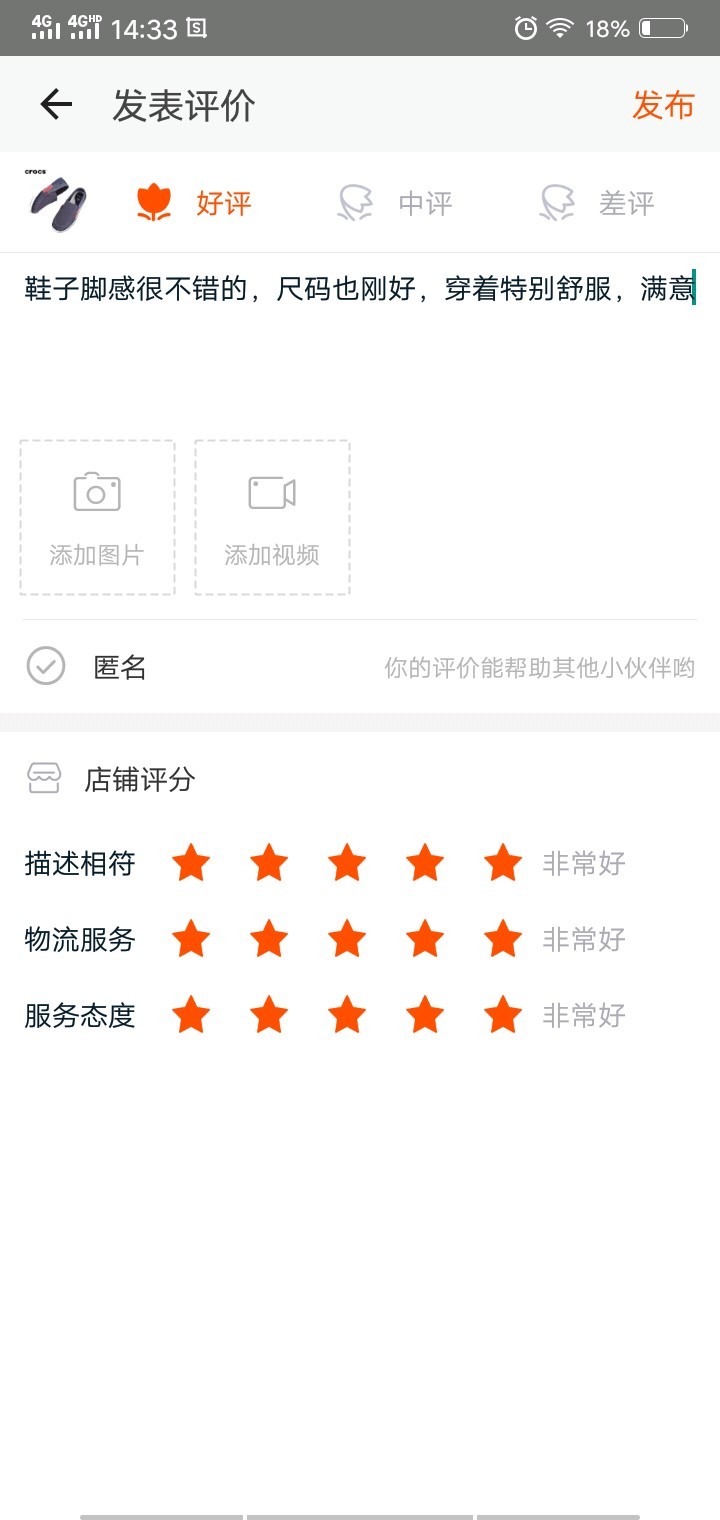Pick the 差评 rating option
The image size is (720, 1520).
pos(598,203)
